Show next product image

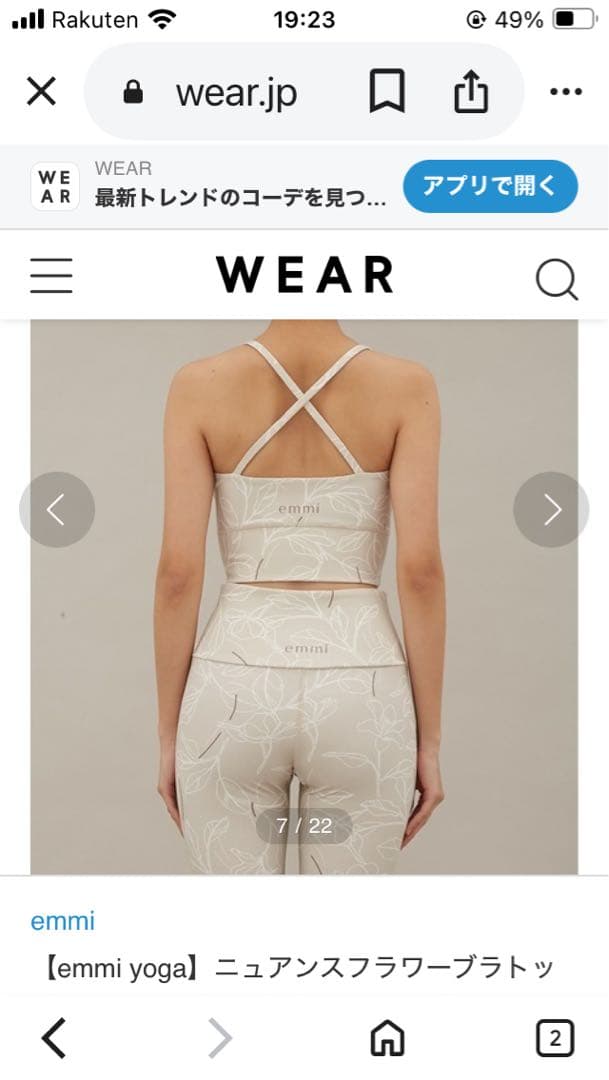pos(551,510)
